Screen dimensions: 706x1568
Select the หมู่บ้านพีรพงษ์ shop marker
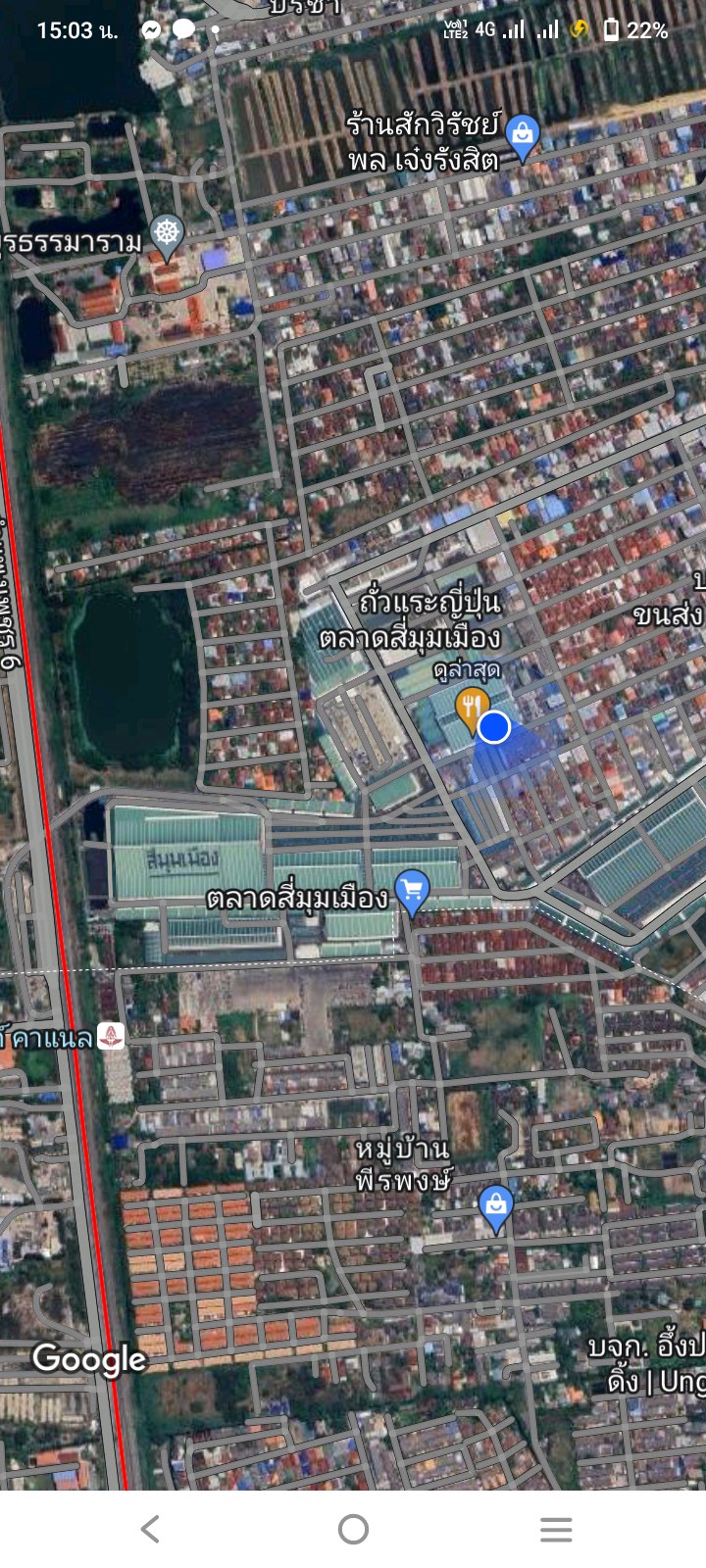click(x=496, y=1208)
